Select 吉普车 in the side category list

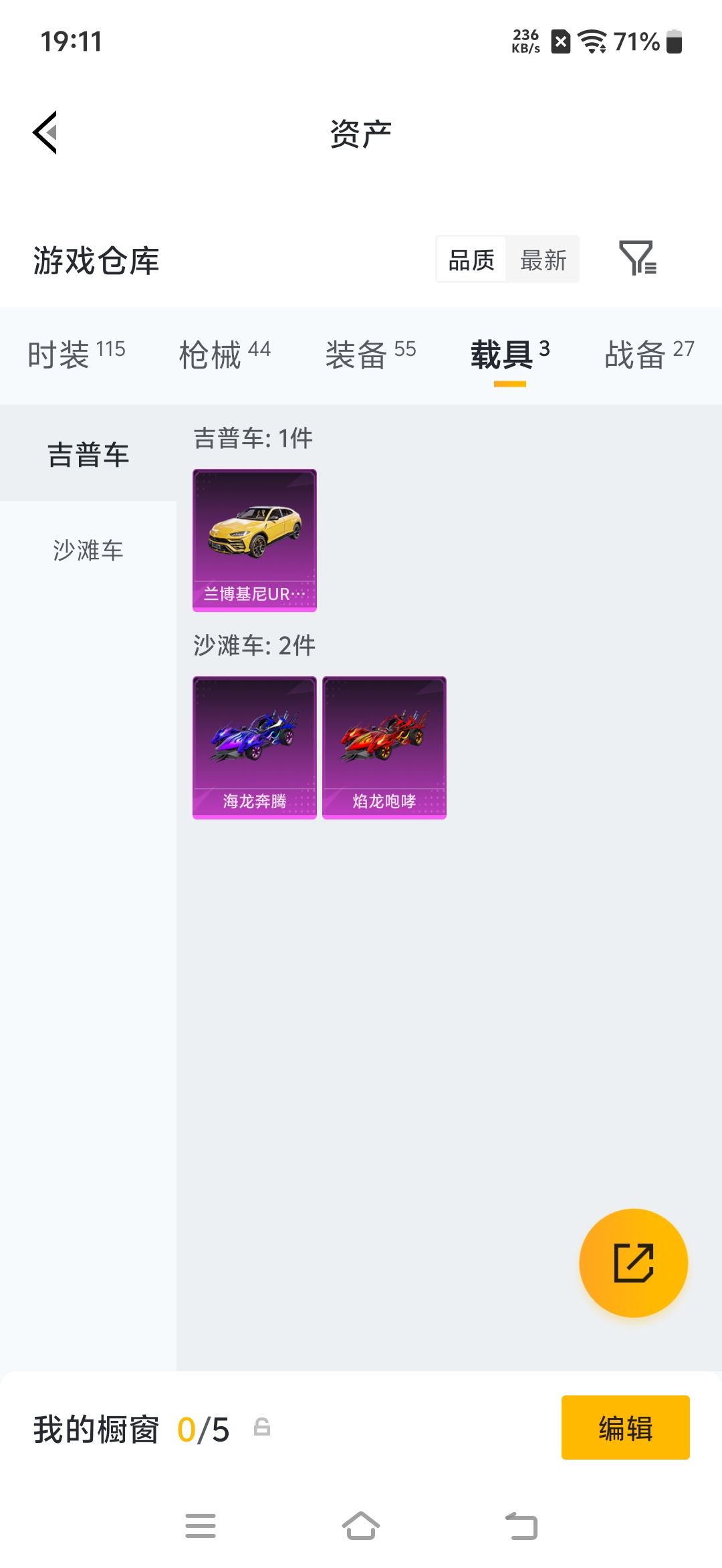(88, 453)
